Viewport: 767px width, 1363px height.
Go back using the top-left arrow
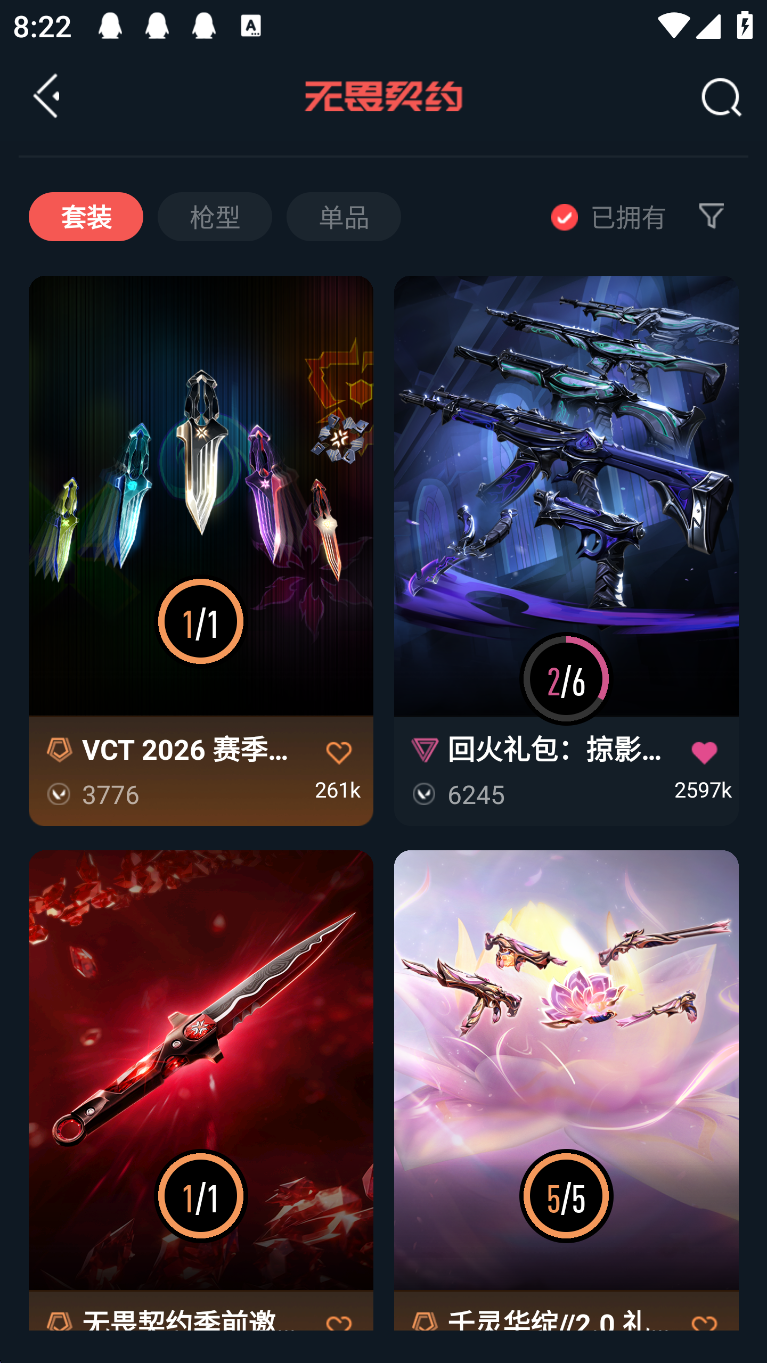47,96
